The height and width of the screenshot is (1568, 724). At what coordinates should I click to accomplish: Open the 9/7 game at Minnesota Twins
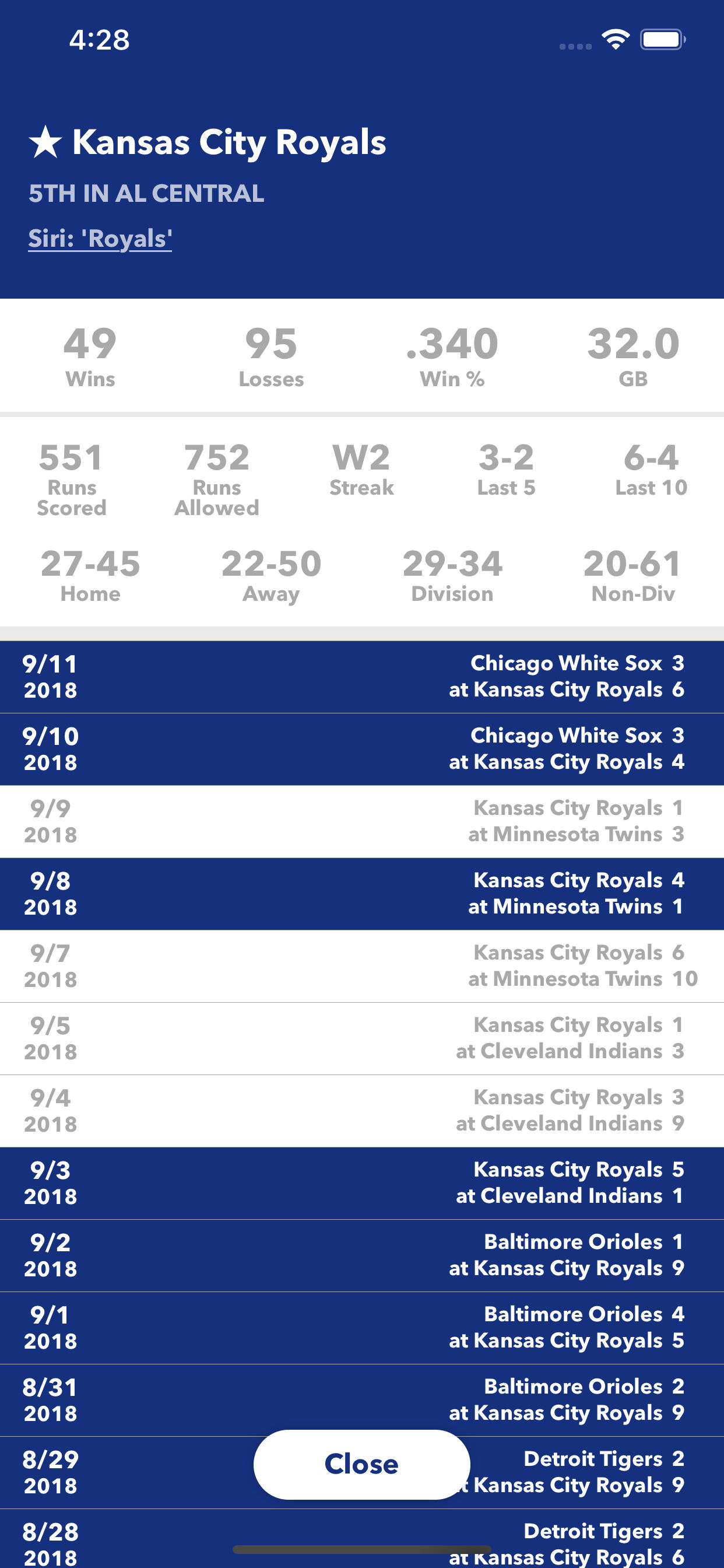pos(361,966)
